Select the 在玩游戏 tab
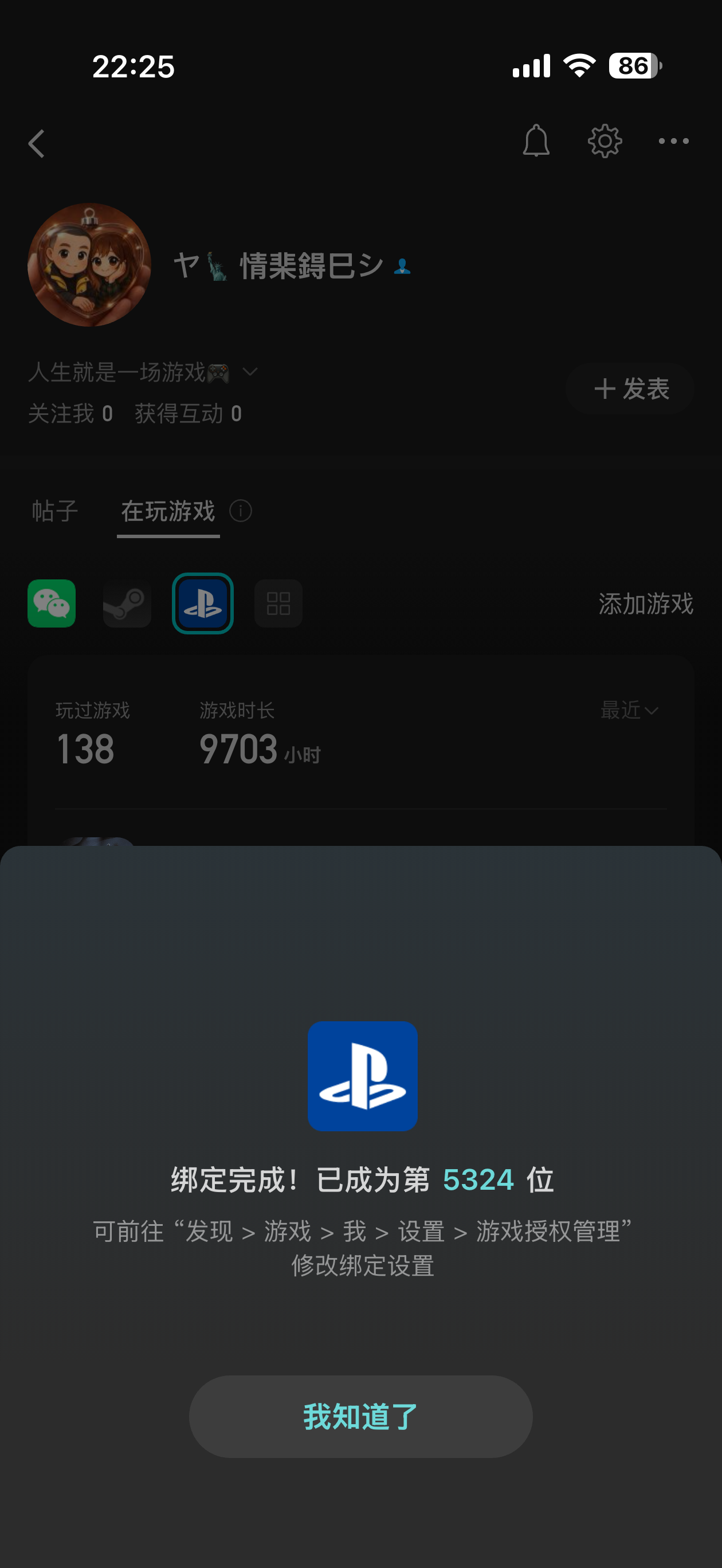 [x=168, y=511]
